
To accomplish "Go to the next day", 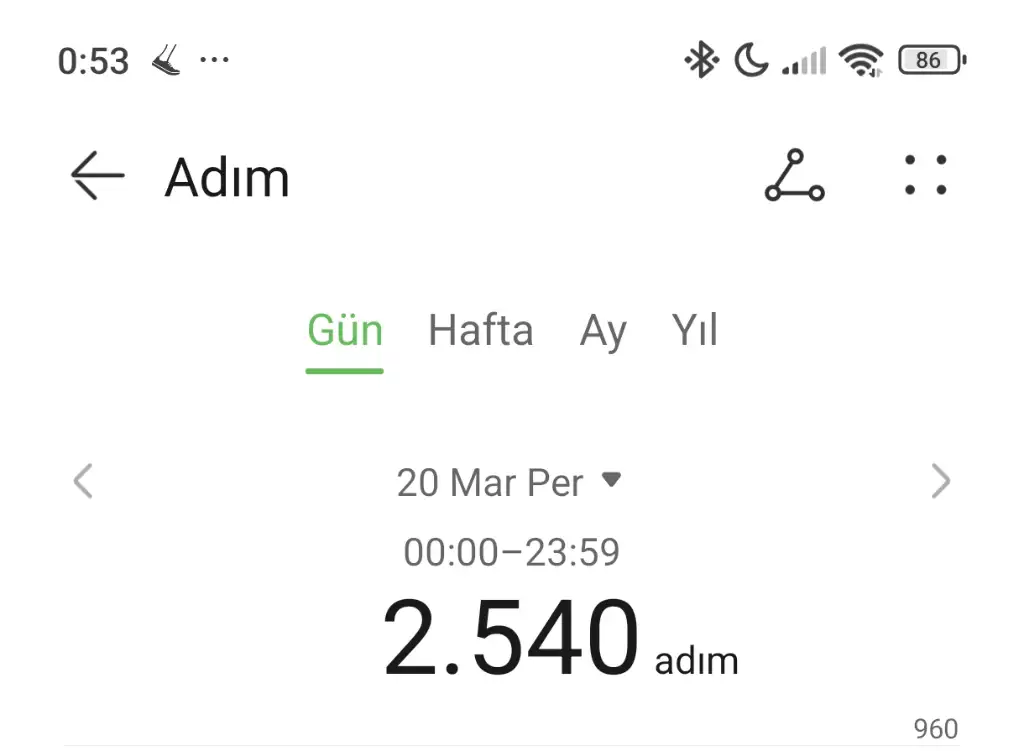I will (940, 482).
